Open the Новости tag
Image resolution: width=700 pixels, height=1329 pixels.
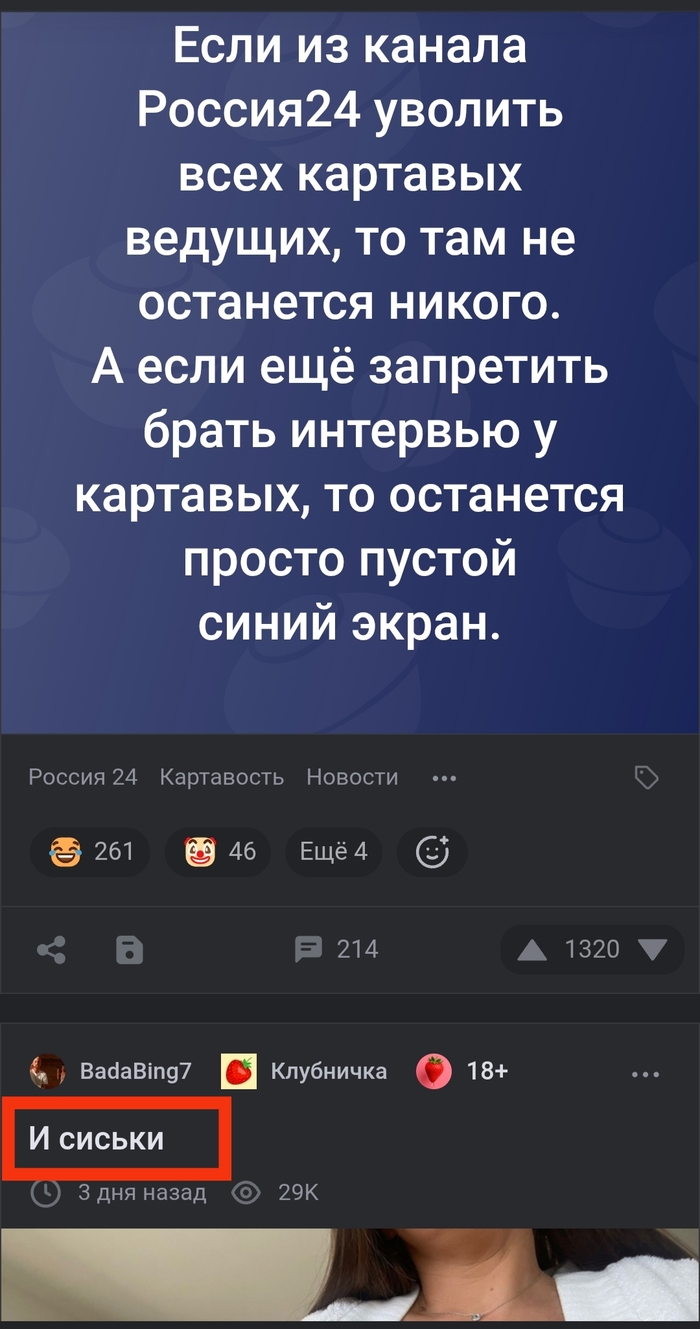click(x=352, y=777)
